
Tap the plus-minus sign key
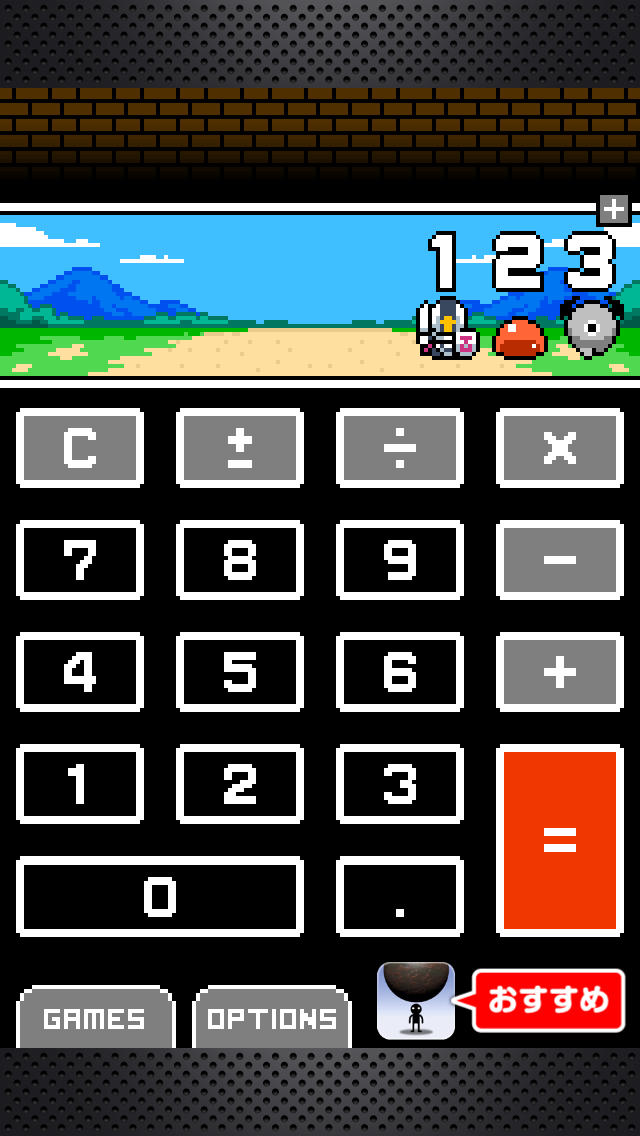[x=240, y=448]
